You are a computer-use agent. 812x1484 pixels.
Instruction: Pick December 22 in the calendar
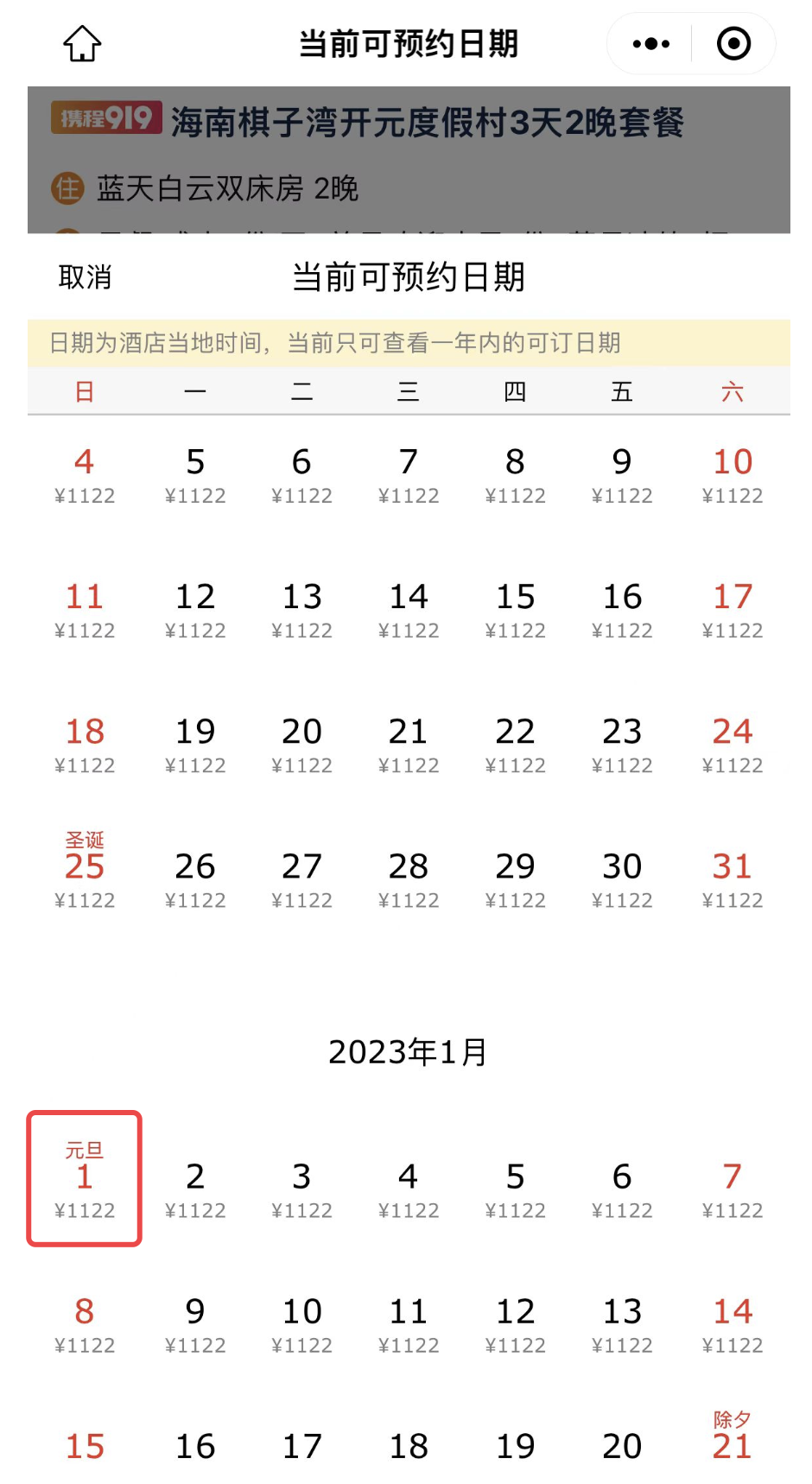point(515,745)
